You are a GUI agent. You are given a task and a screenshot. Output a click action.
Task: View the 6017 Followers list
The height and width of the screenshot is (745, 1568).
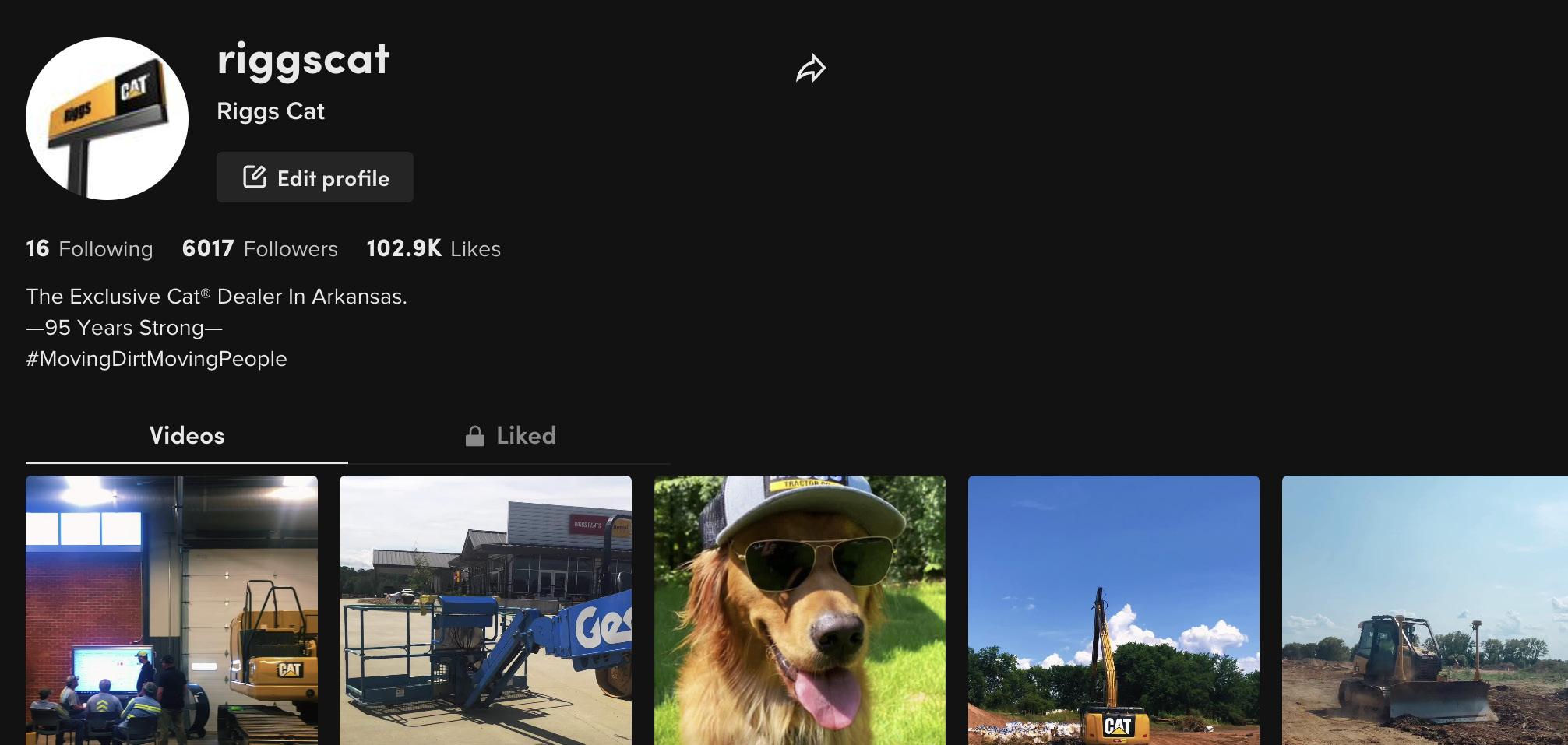click(259, 249)
